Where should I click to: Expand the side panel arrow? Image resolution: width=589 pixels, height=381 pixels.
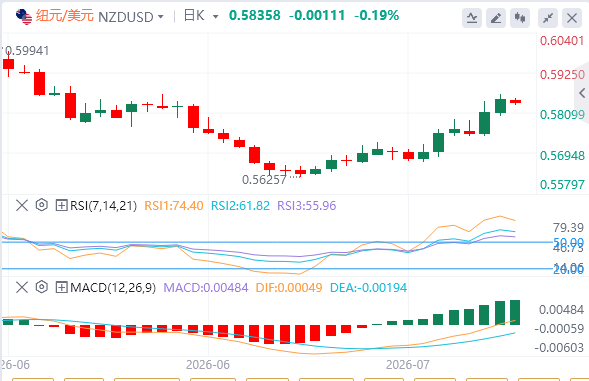tap(582, 93)
